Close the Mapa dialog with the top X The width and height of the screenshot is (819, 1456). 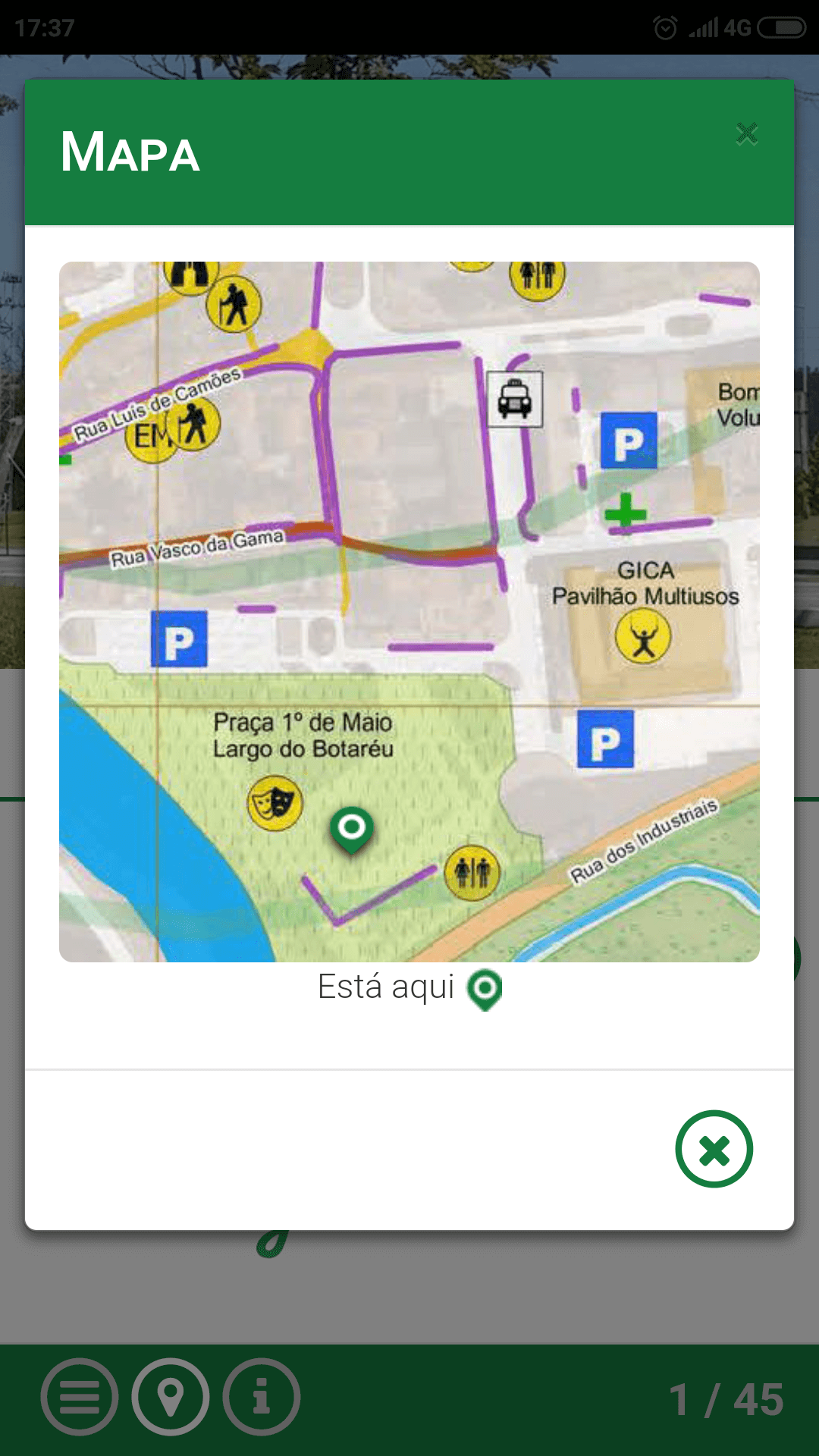746,134
